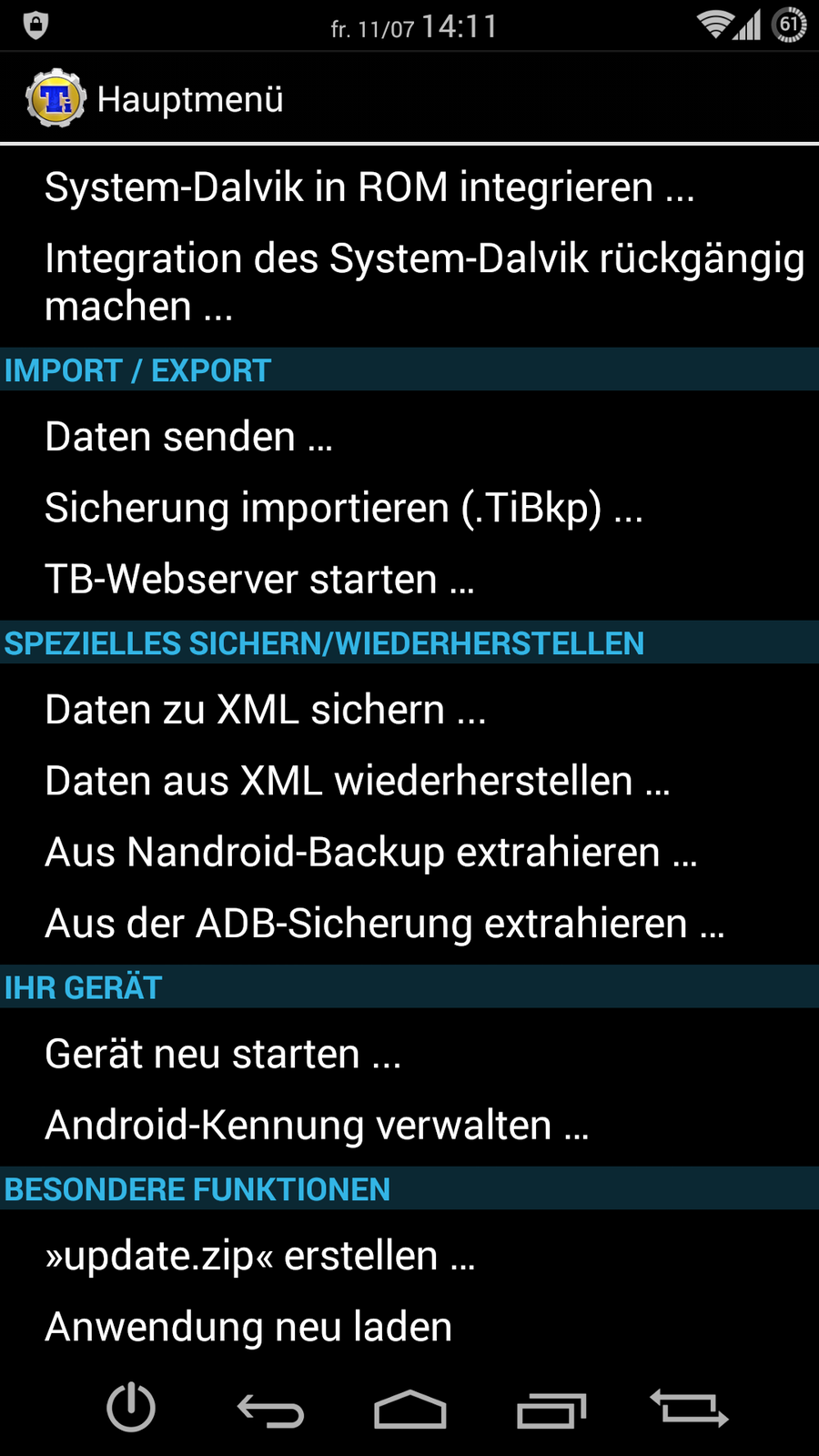819x1456 pixels.
Task: Open Android-Kennung verwalten
Action: [x=317, y=1125]
